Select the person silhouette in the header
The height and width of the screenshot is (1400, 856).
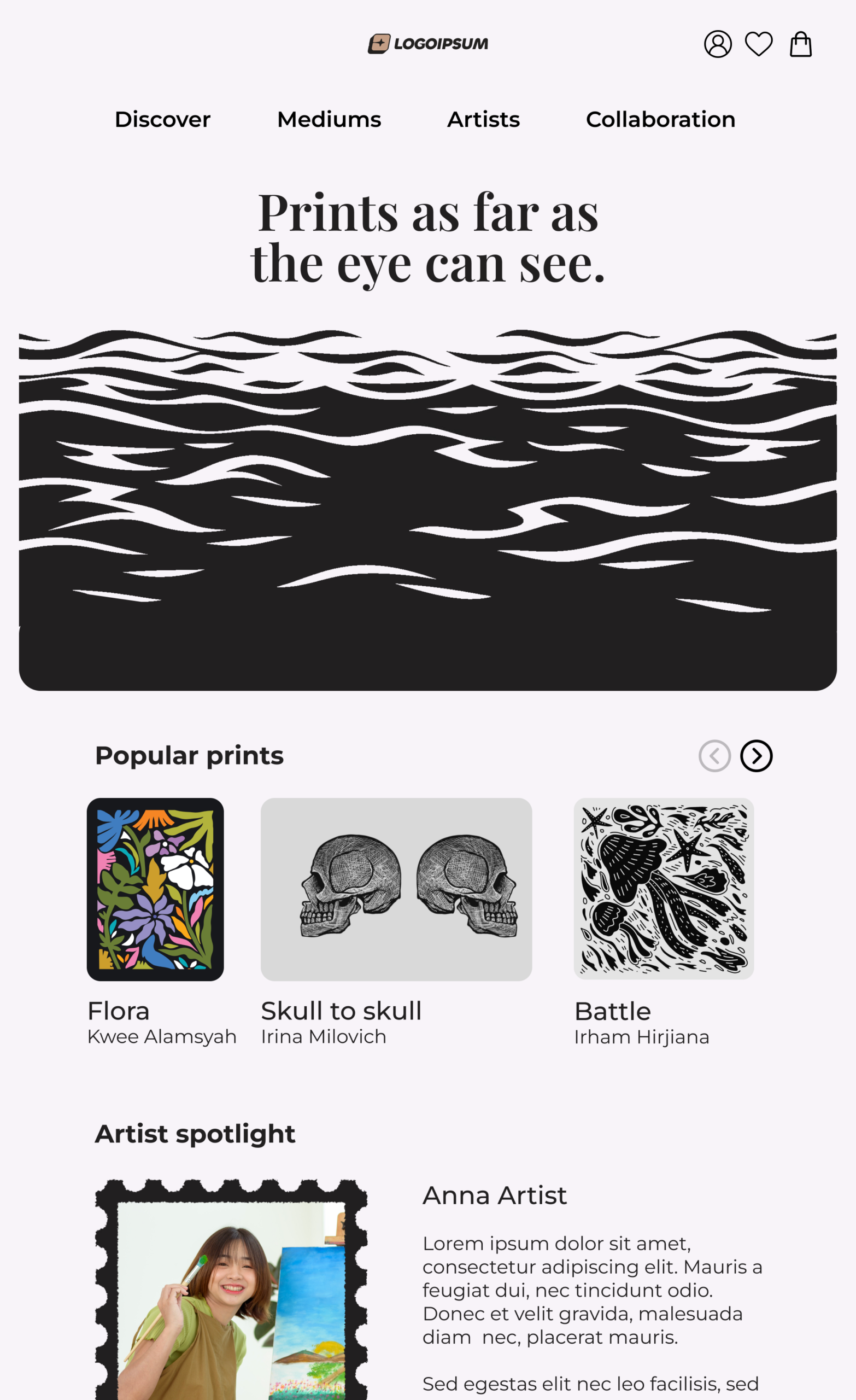point(719,43)
